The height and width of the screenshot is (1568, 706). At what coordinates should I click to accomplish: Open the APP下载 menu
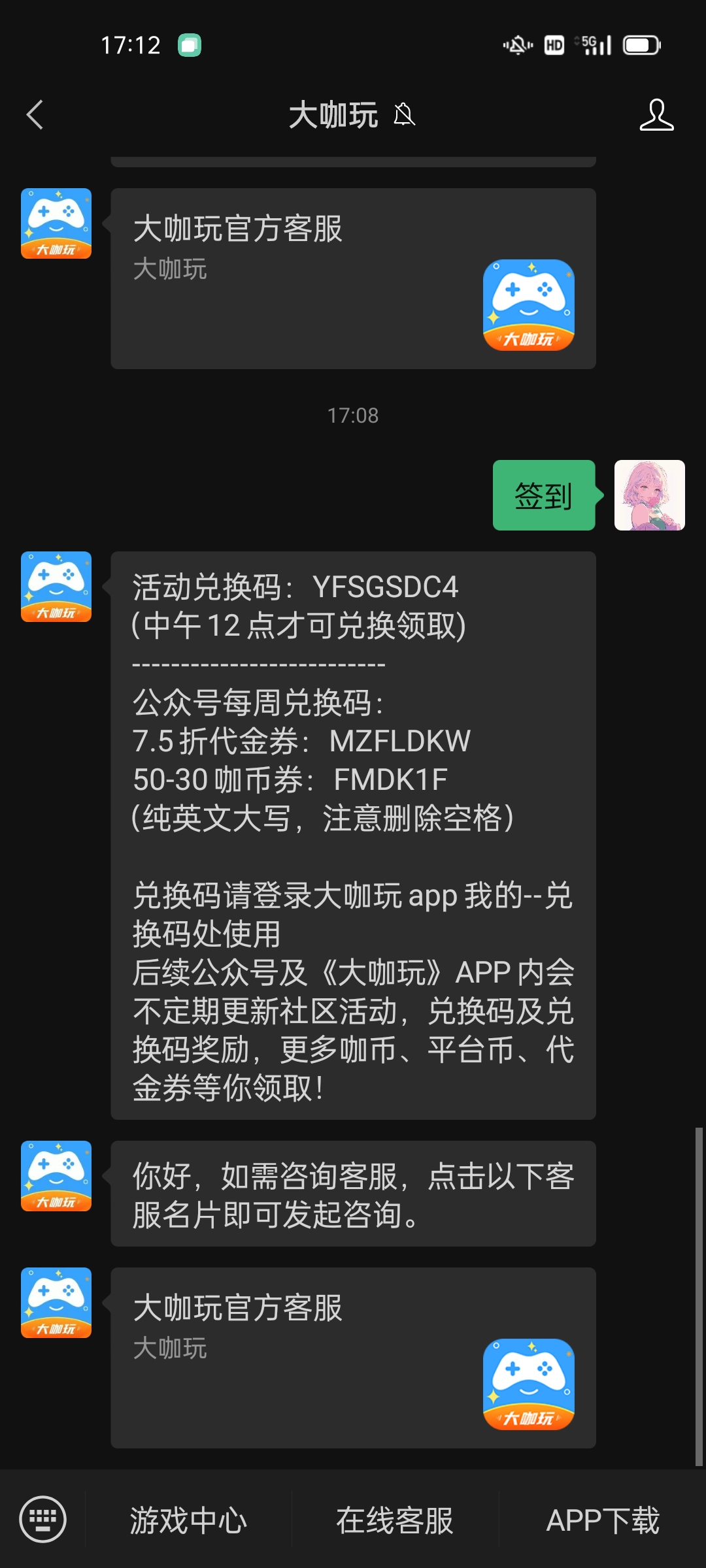[603, 1520]
